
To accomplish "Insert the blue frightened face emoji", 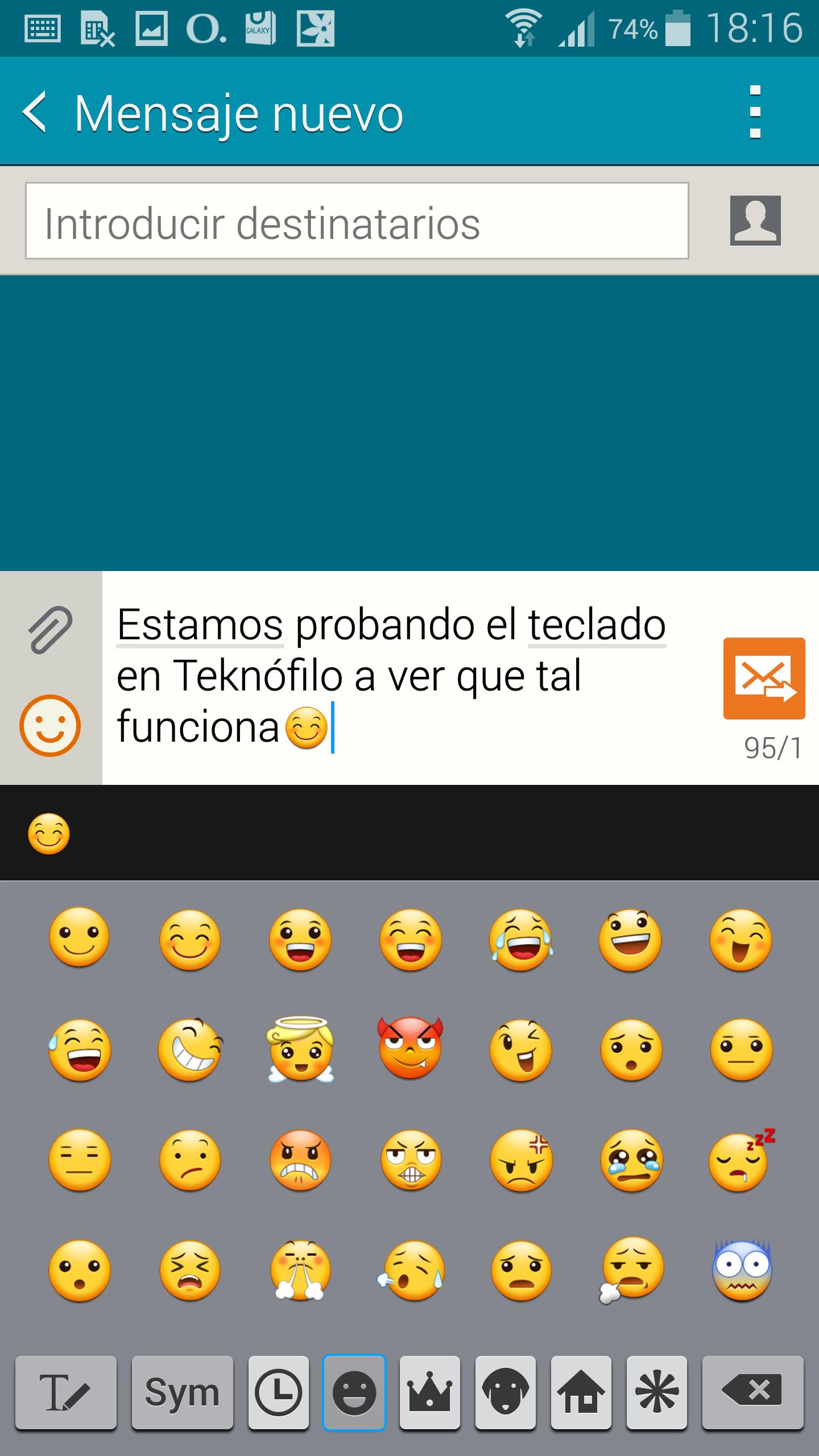I will pos(741,1269).
